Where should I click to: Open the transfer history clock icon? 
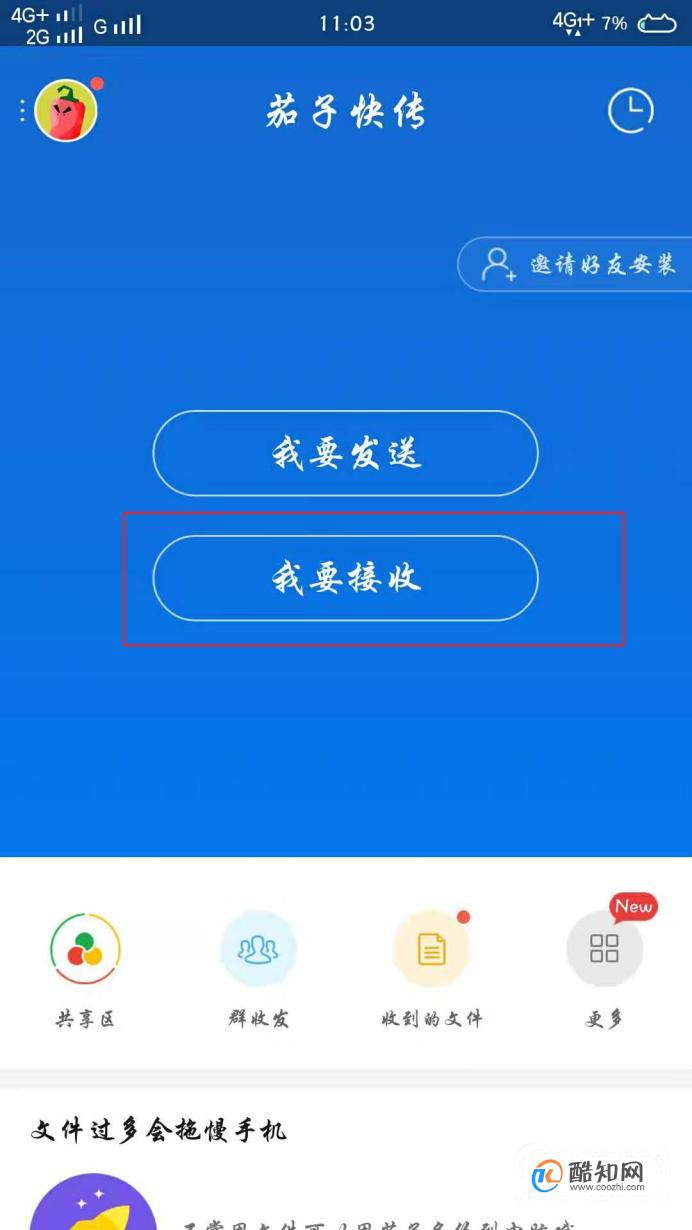pyautogui.click(x=630, y=111)
